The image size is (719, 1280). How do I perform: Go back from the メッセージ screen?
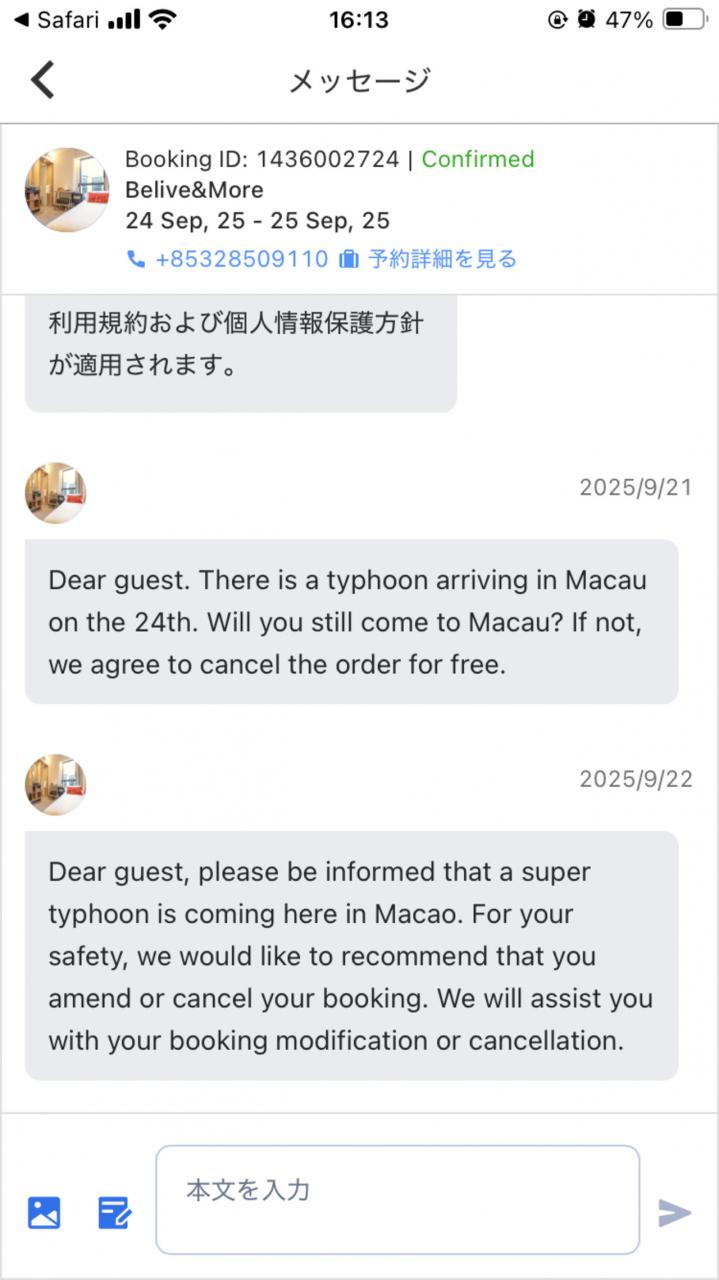[x=42, y=80]
